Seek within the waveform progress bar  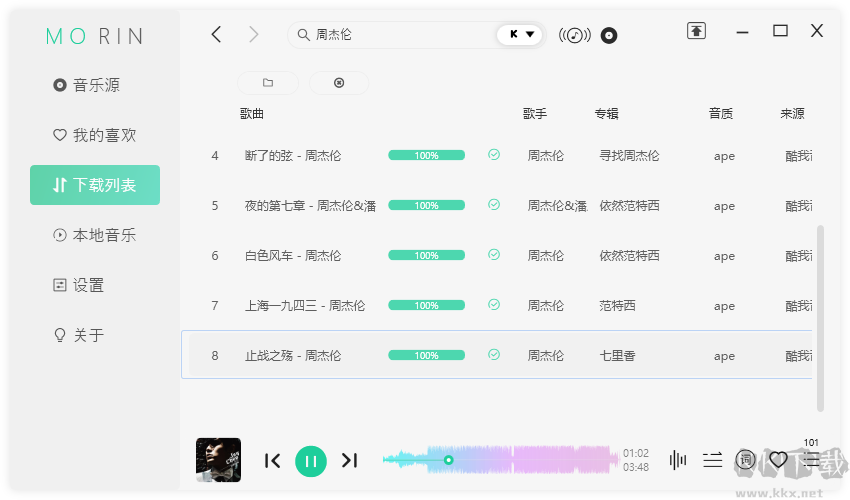[x=500, y=460]
